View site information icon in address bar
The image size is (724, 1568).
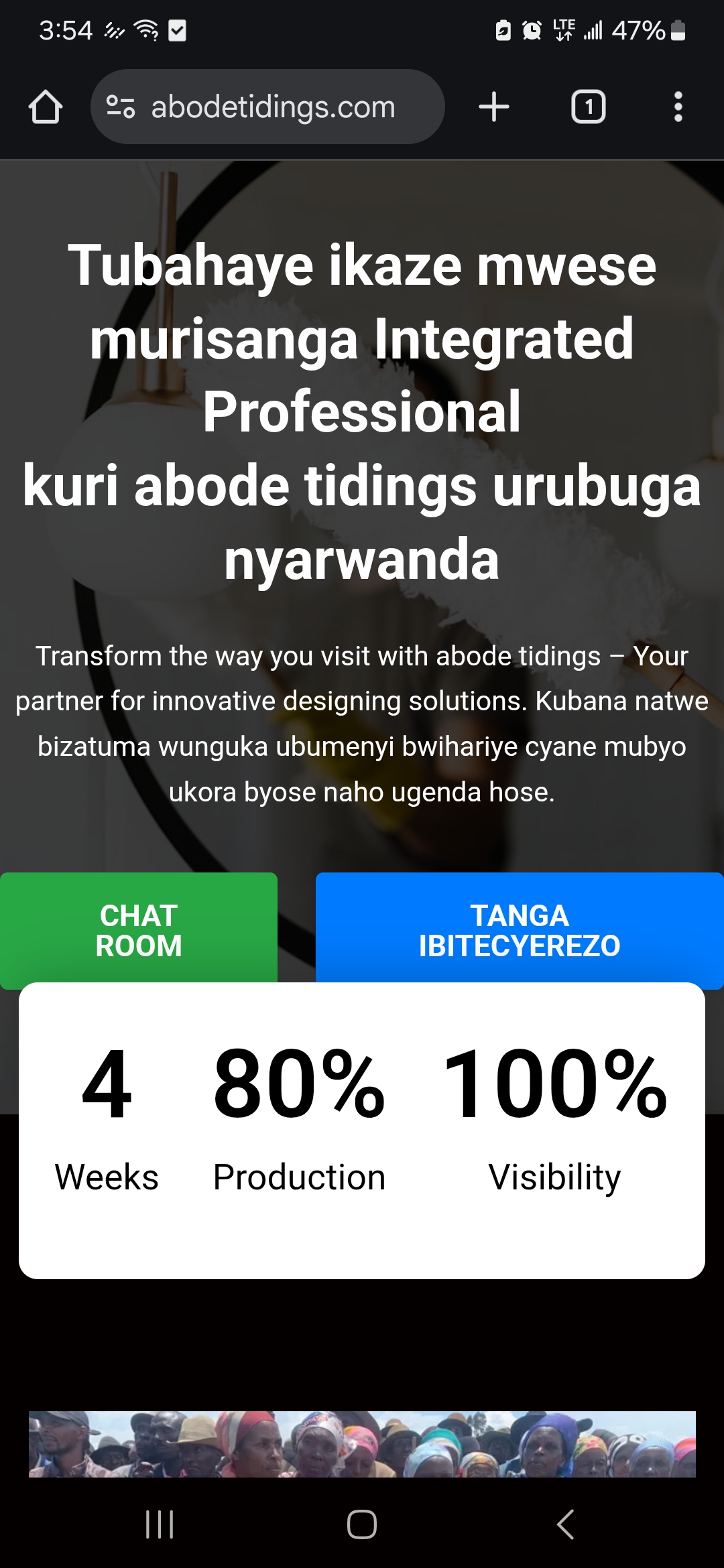[x=121, y=107]
